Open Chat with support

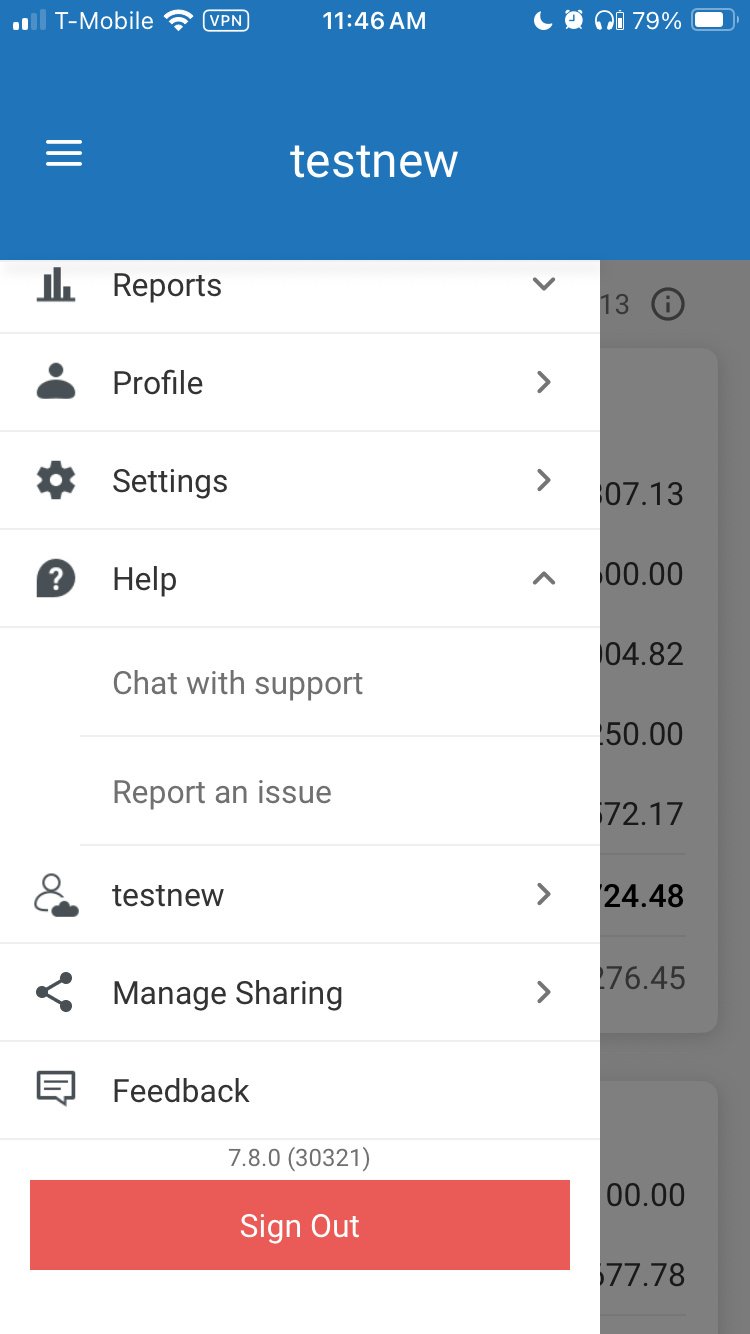click(x=237, y=683)
